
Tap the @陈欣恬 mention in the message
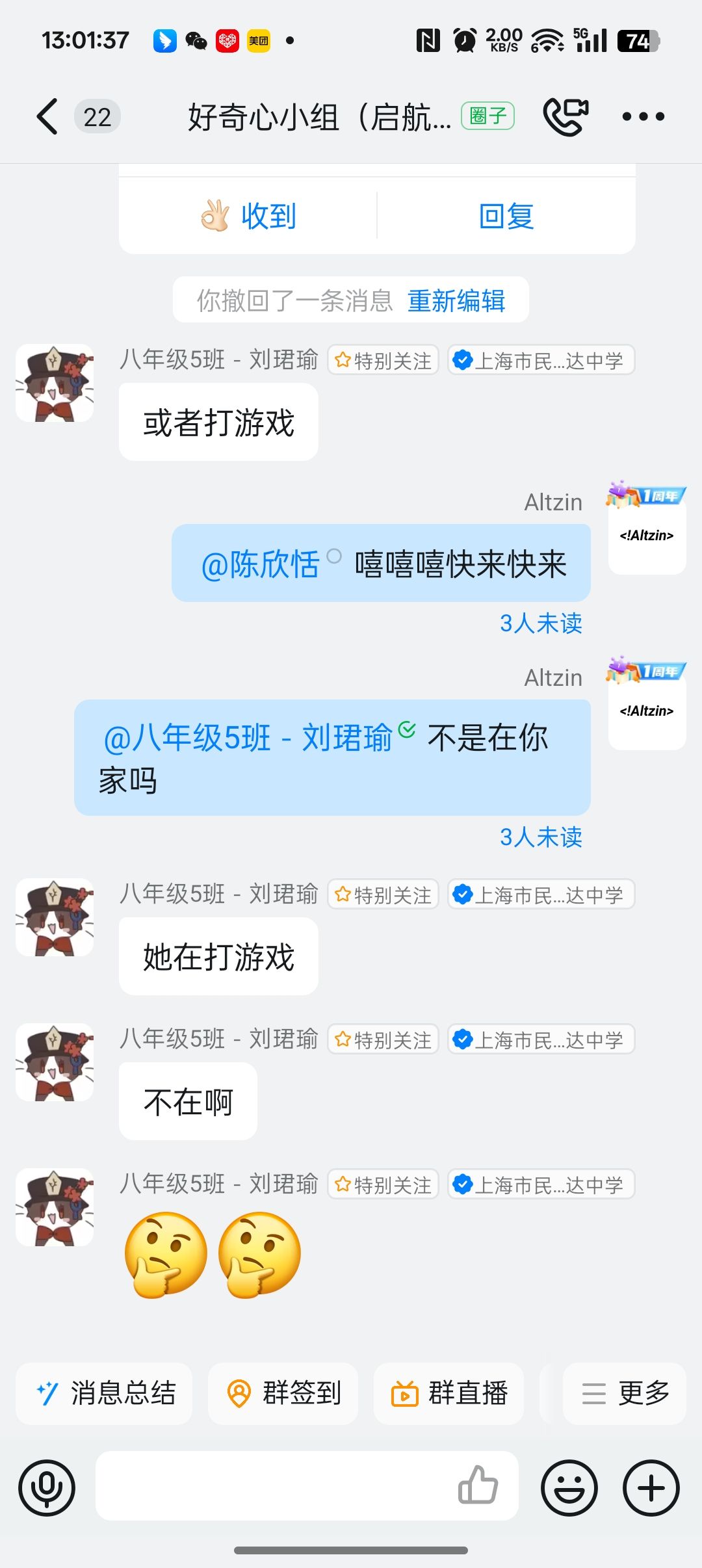pyautogui.click(x=260, y=564)
